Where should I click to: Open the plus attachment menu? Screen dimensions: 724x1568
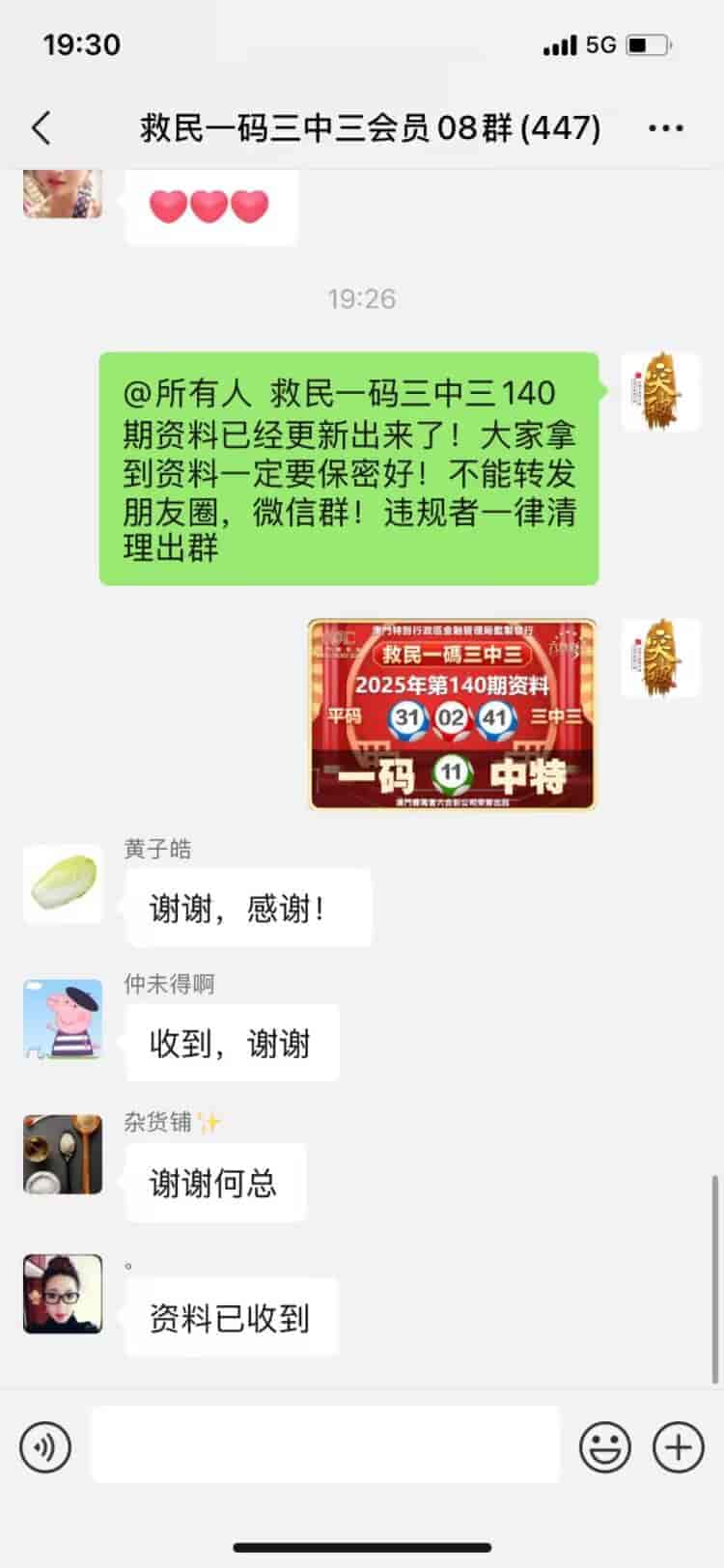(x=678, y=1446)
